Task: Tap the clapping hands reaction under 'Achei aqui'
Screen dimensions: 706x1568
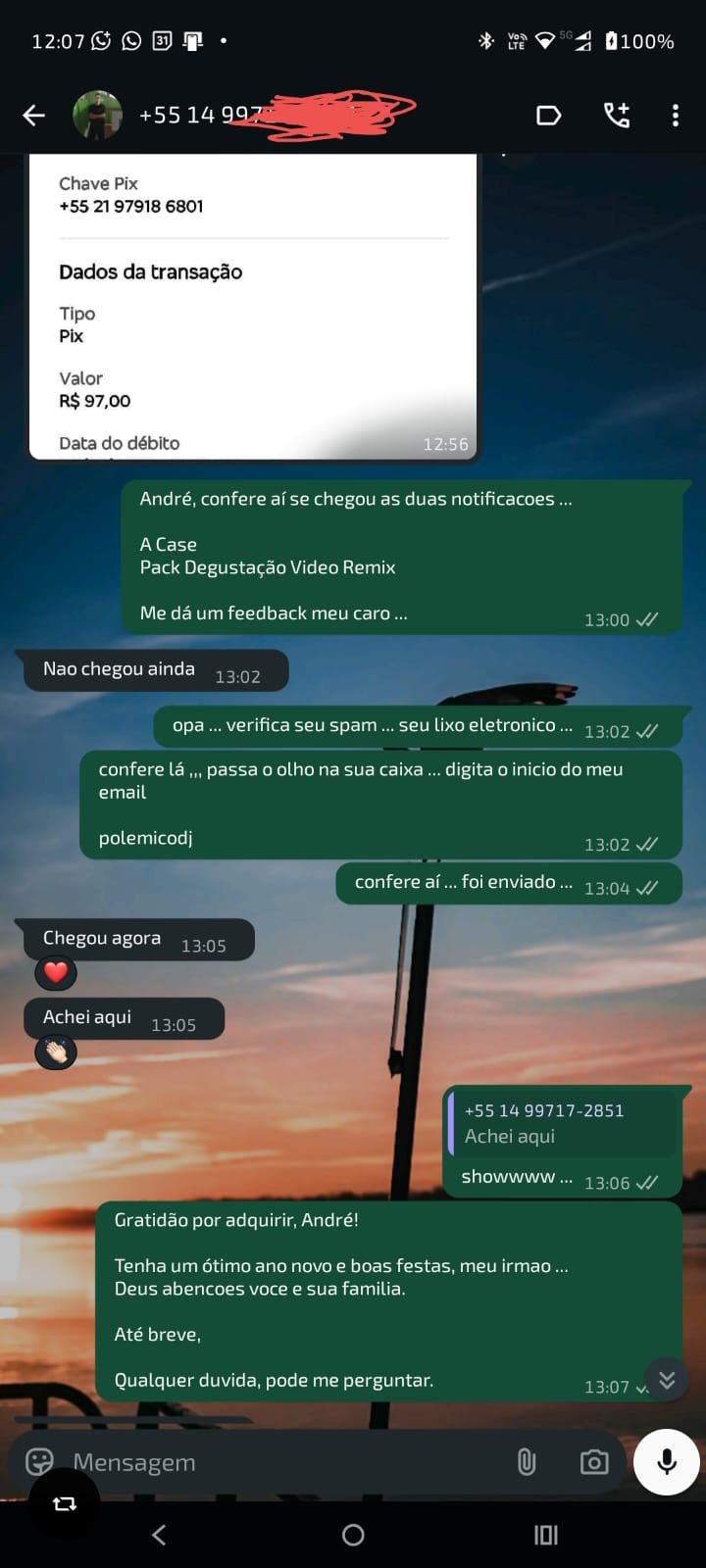Action: [x=55, y=1052]
